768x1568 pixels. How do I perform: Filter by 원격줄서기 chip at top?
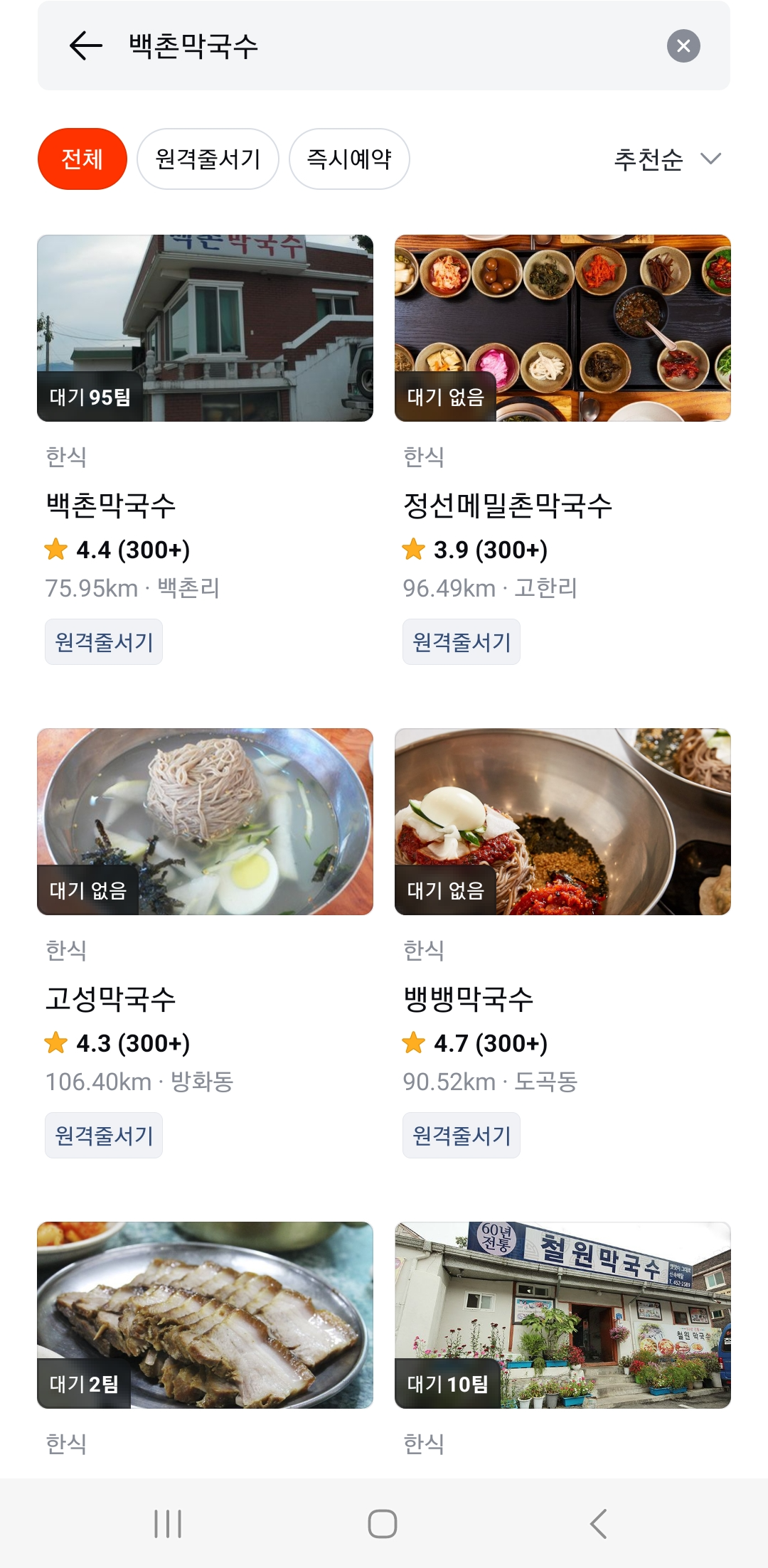coord(208,159)
